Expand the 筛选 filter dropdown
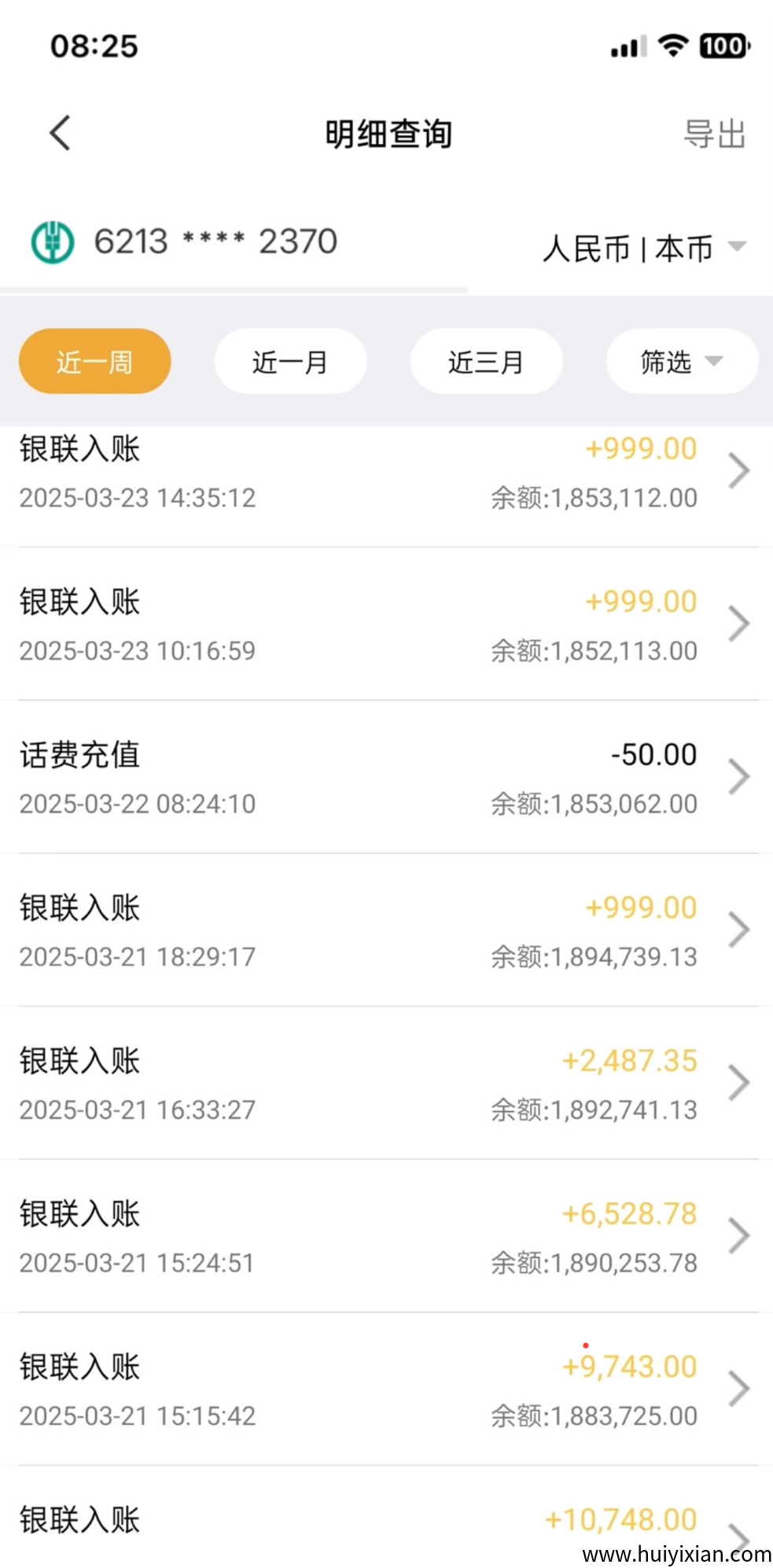The width and height of the screenshot is (773, 1568). 681,362
